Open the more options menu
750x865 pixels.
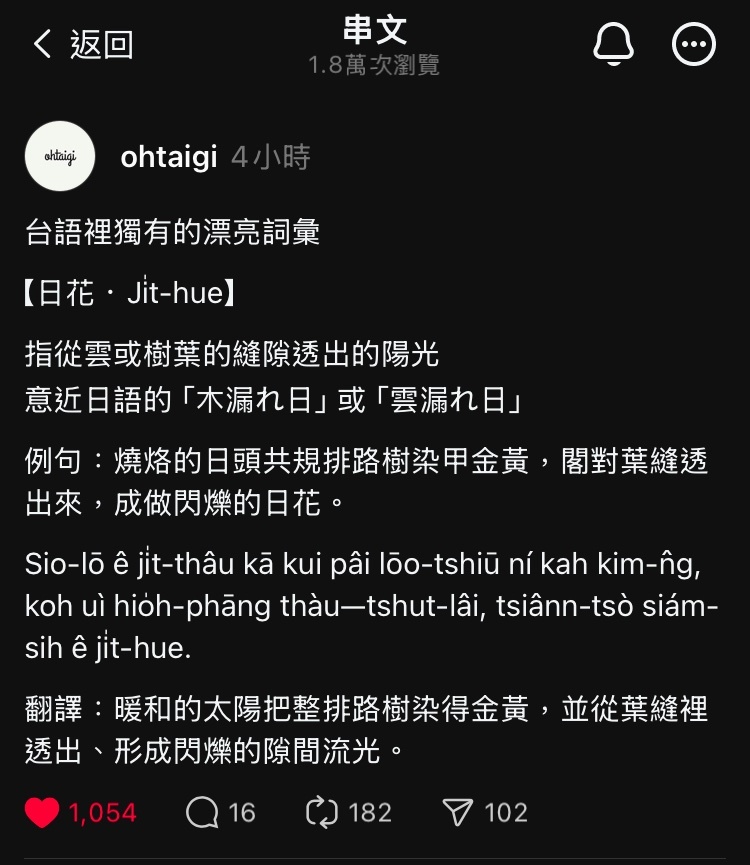click(x=693, y=45)
